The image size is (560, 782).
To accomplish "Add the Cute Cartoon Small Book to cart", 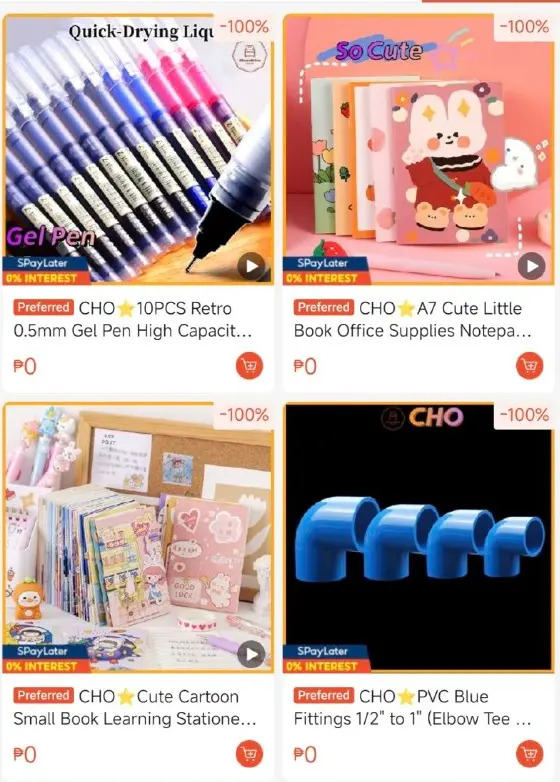I will 249,754.
